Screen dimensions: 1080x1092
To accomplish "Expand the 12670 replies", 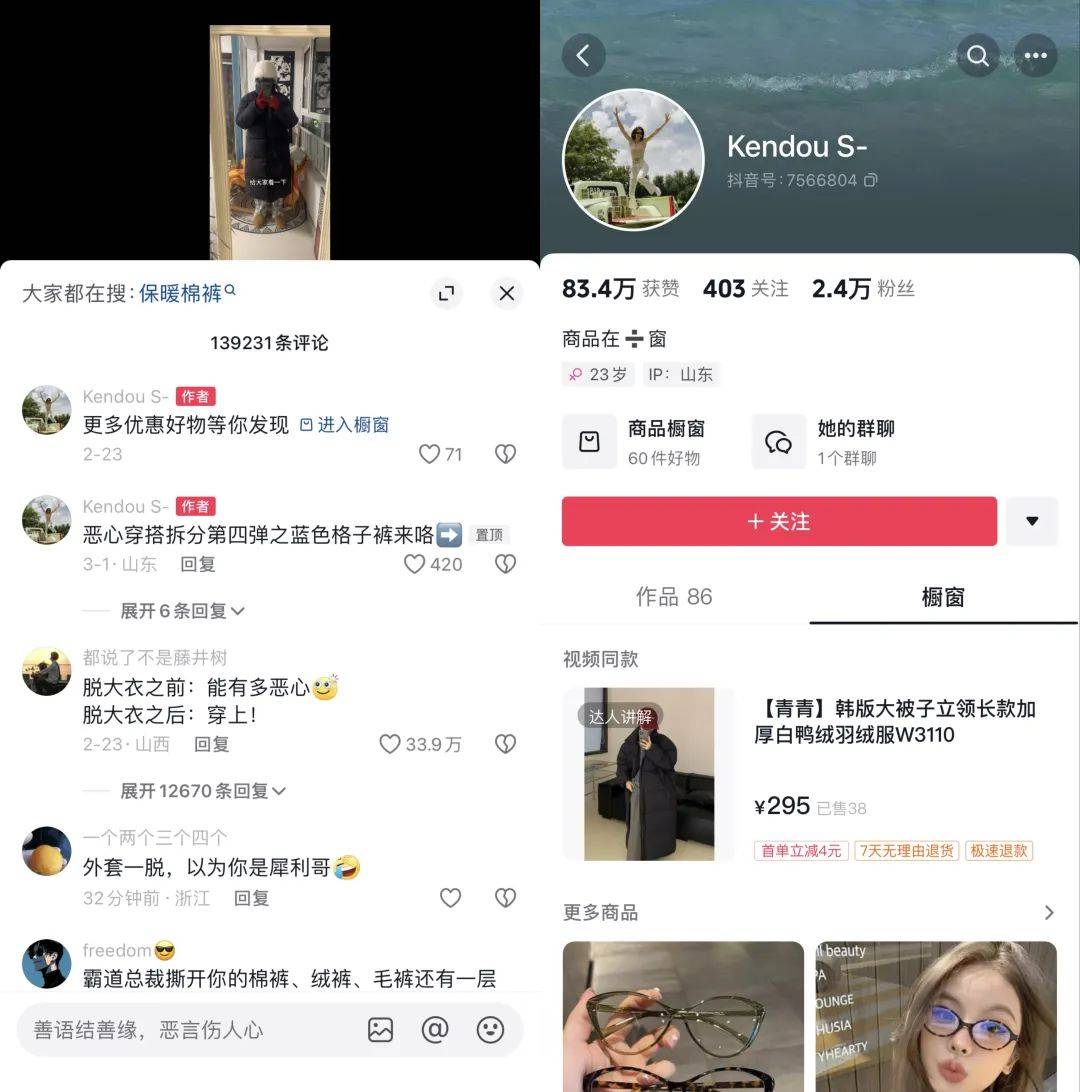I will point(202,790).
